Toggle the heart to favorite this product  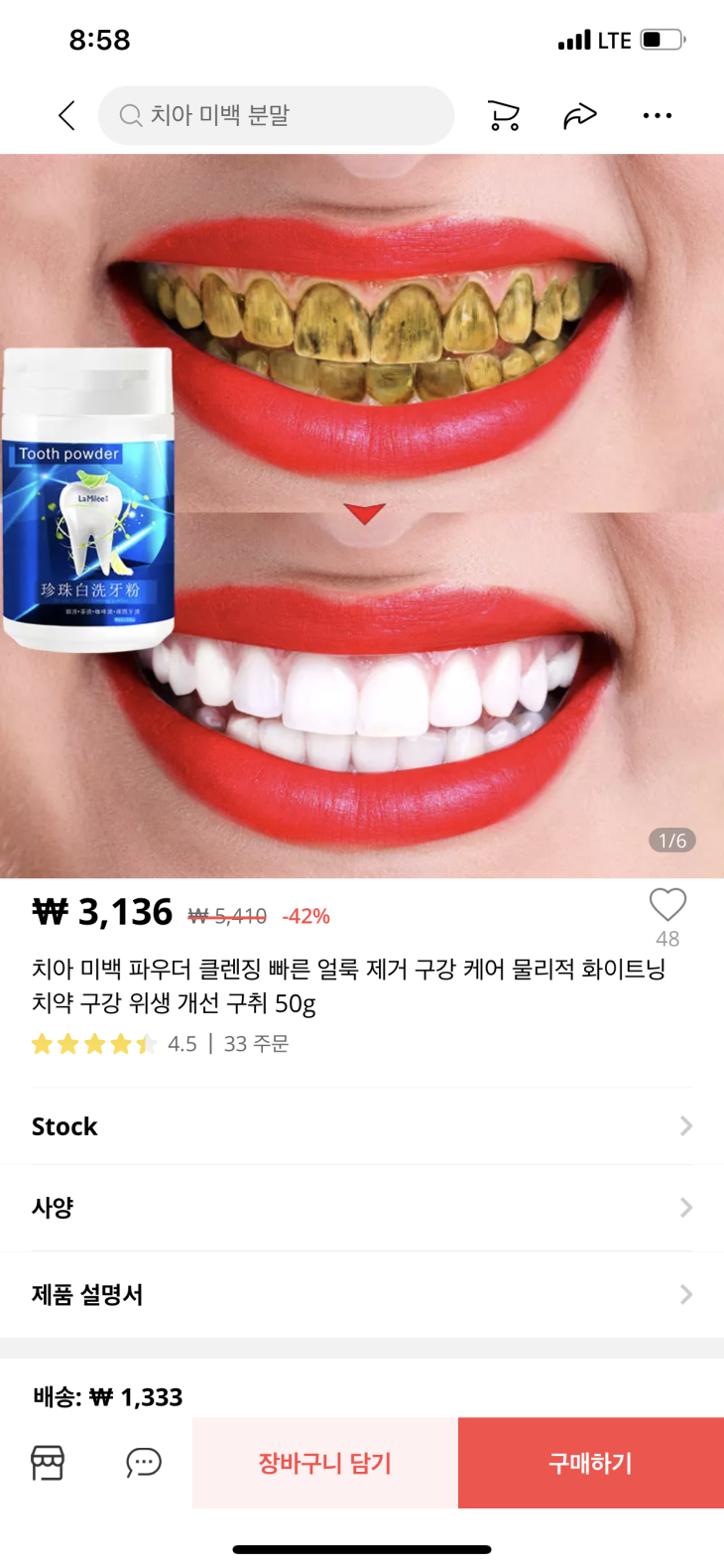tap(666, 904)
